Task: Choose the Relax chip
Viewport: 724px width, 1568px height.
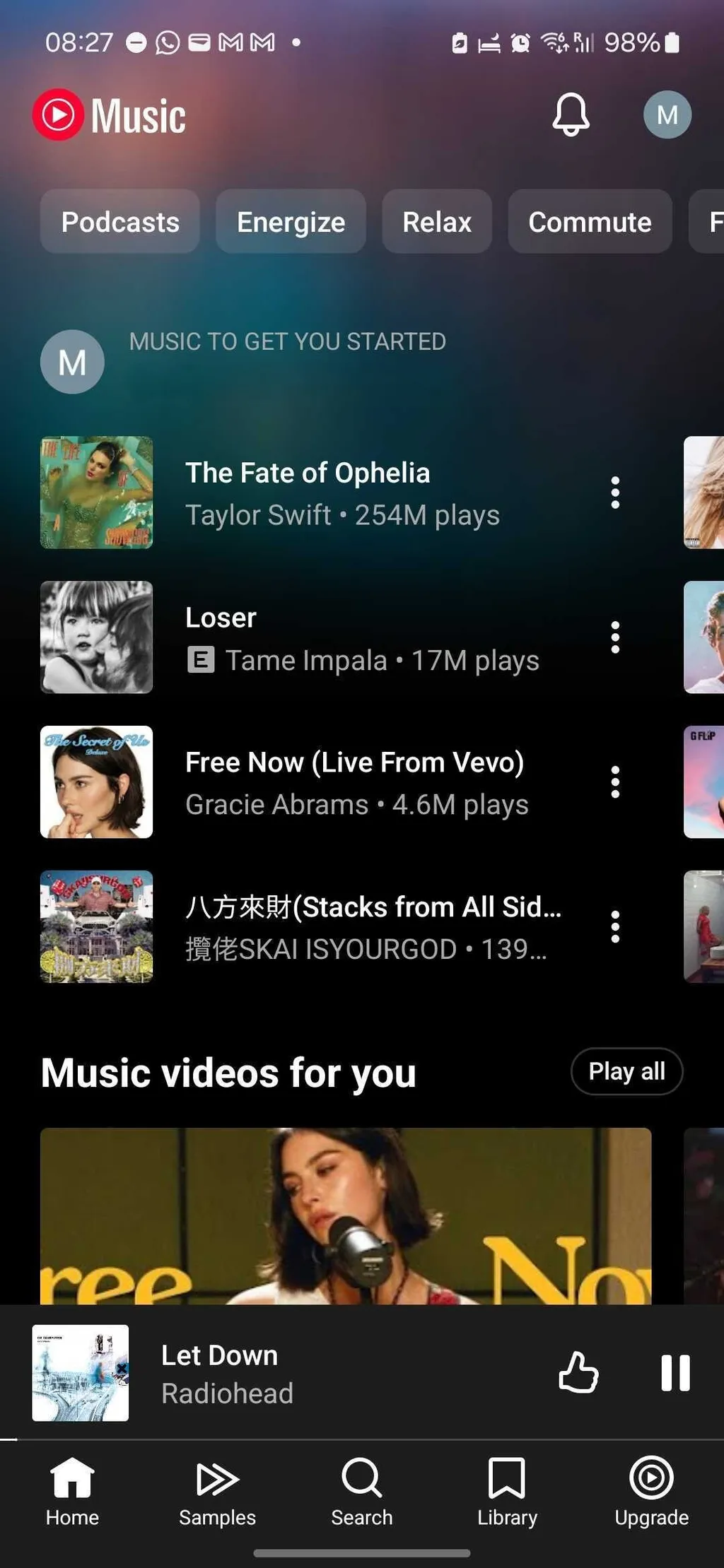Action: (x=436, y=222)
